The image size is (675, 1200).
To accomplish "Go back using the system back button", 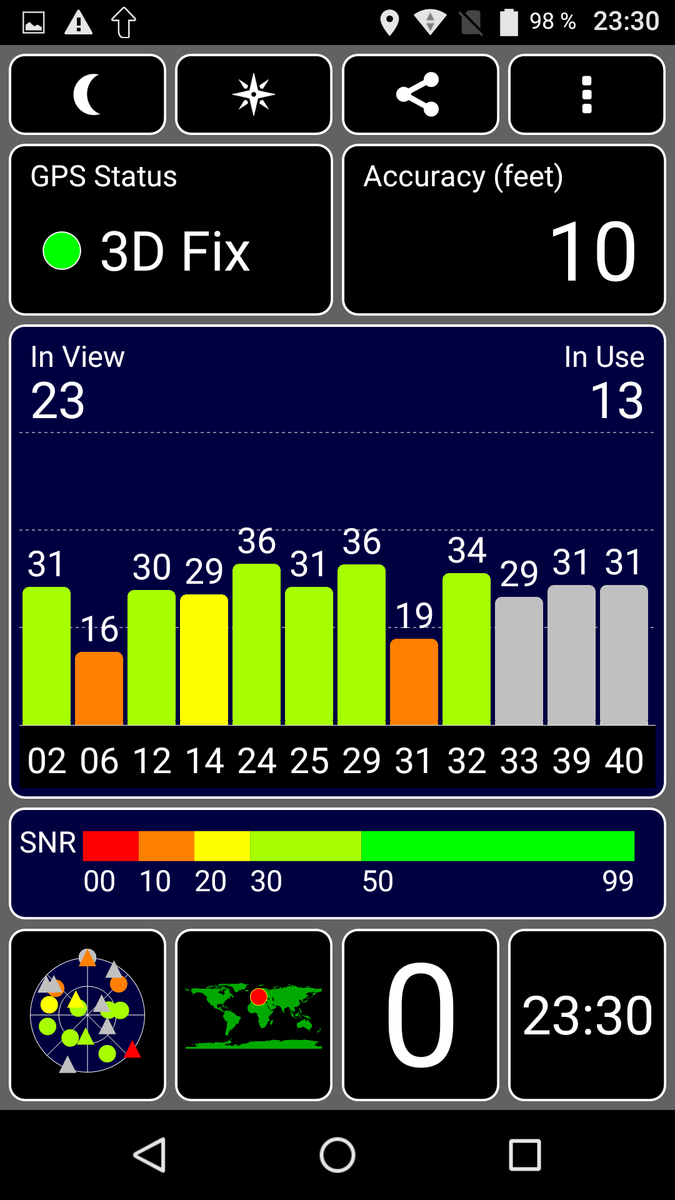I will [150, 1155].
